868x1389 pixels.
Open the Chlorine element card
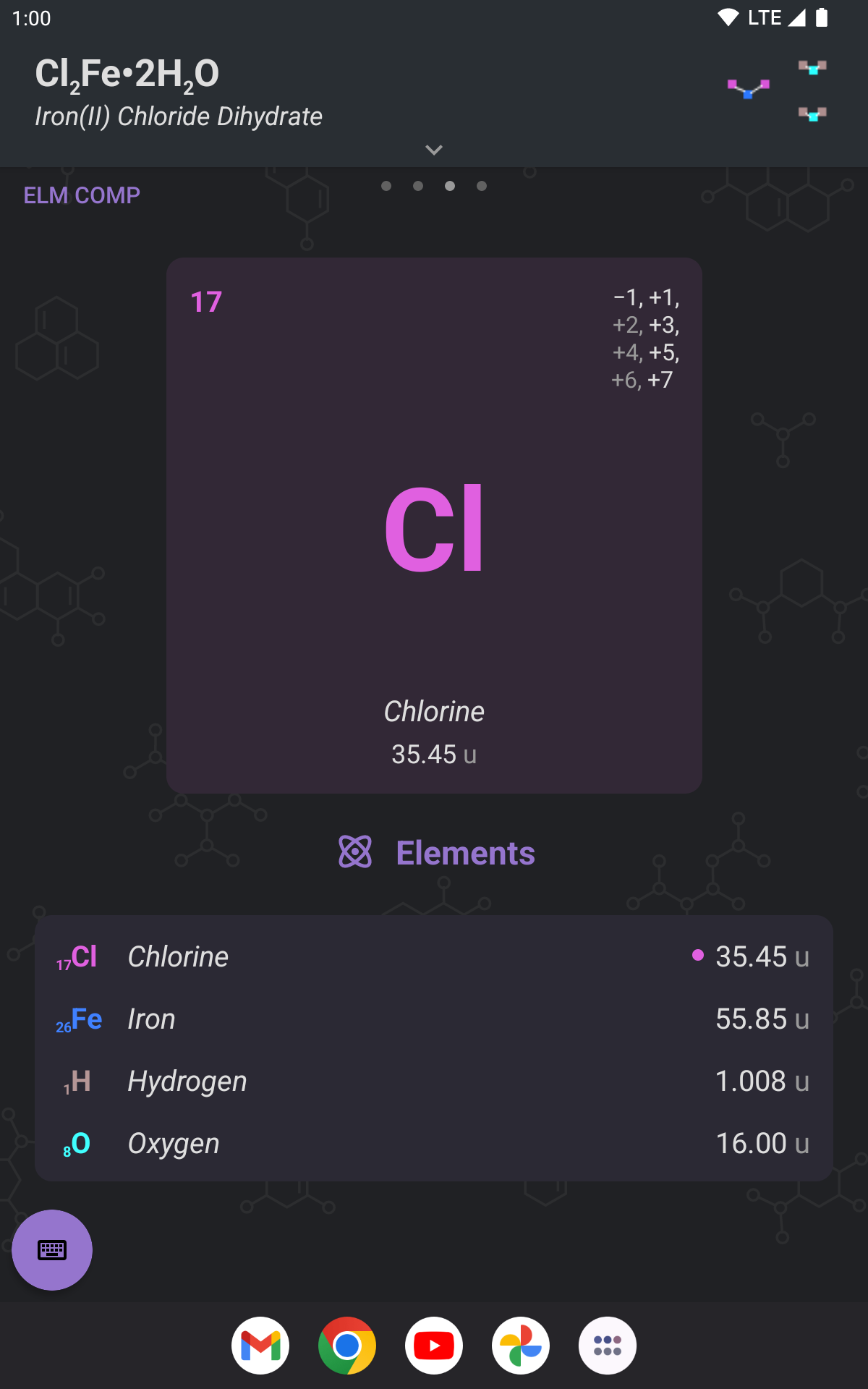click(433, 525)
